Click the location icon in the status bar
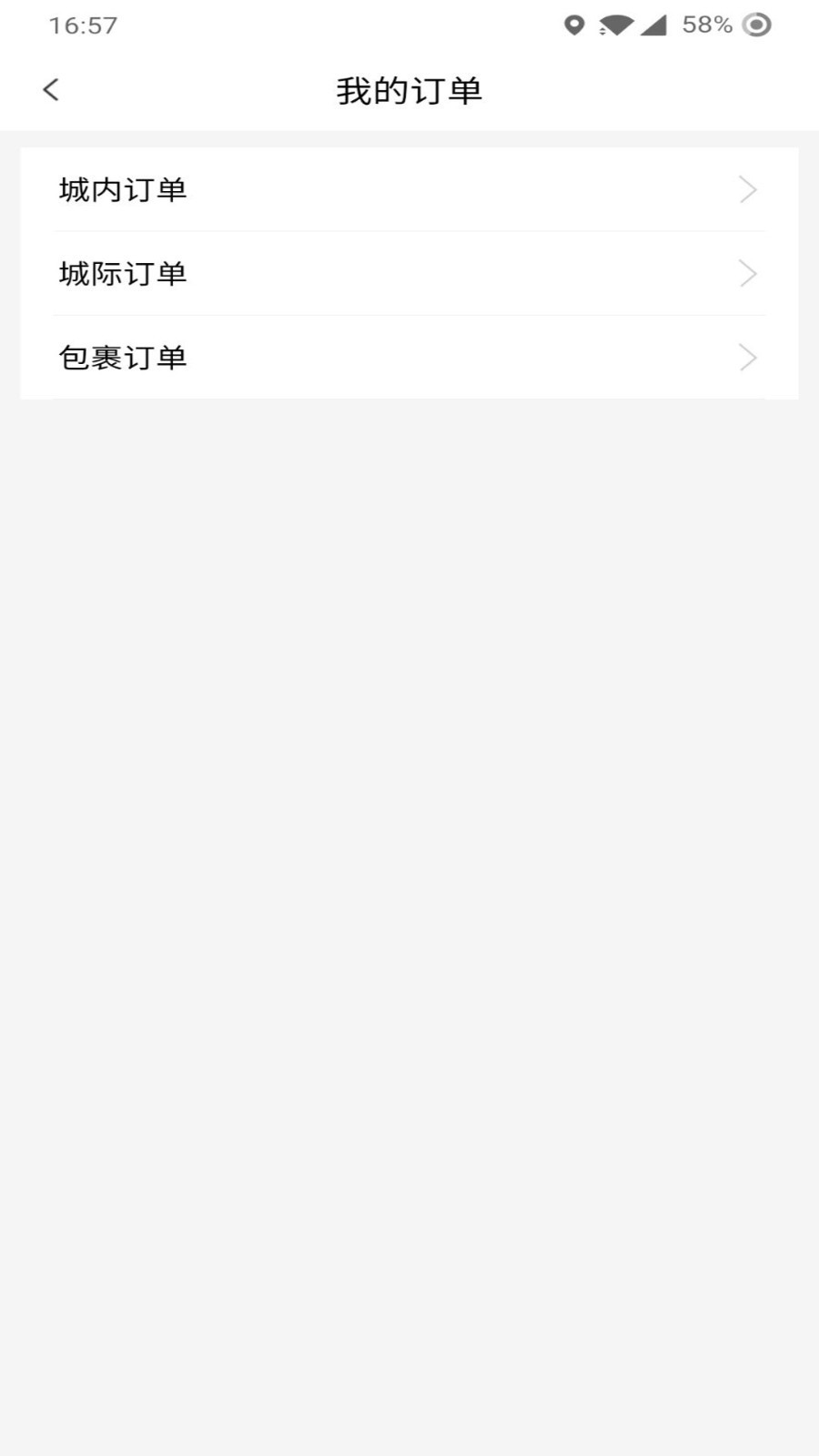 [x=573, y=25]
